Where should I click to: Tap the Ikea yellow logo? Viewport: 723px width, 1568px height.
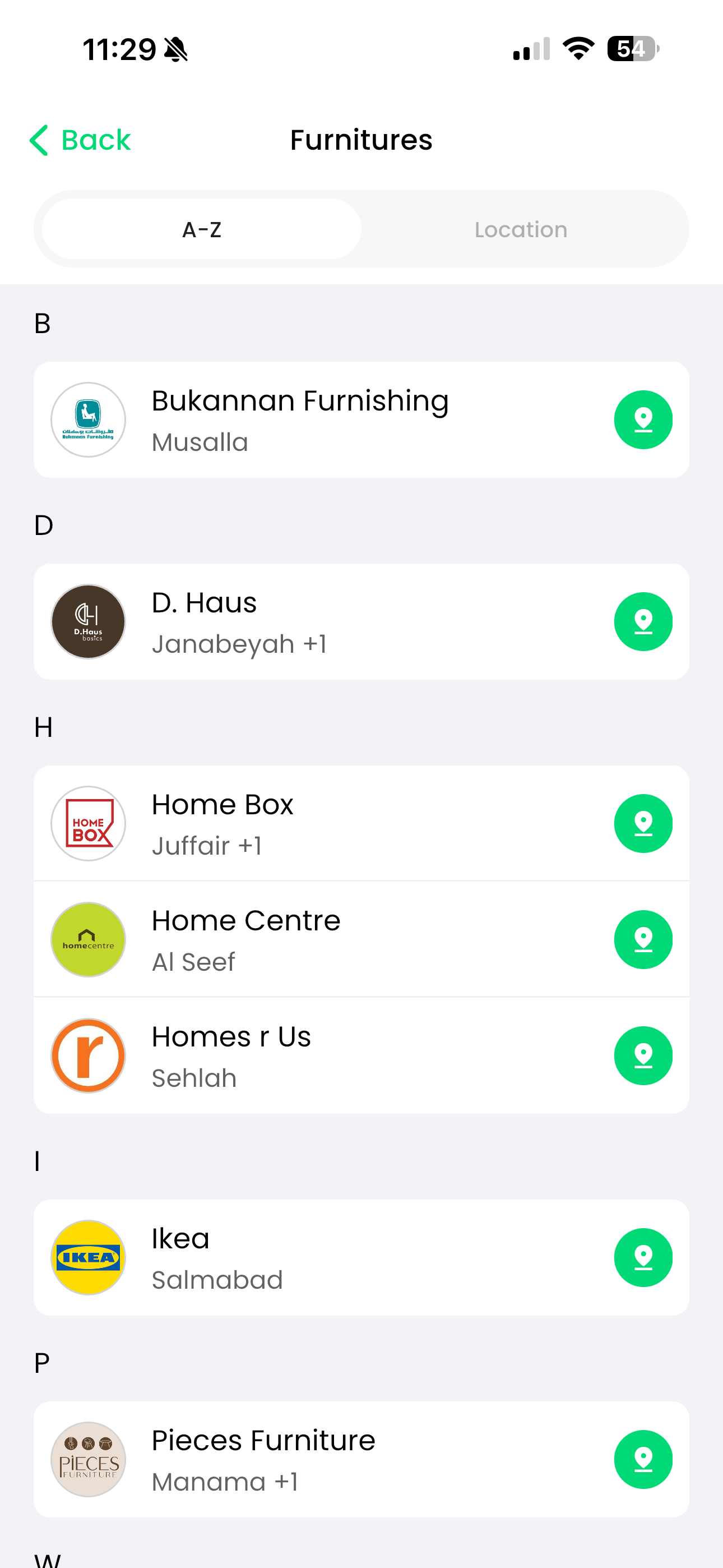[x=87, y=1257]
